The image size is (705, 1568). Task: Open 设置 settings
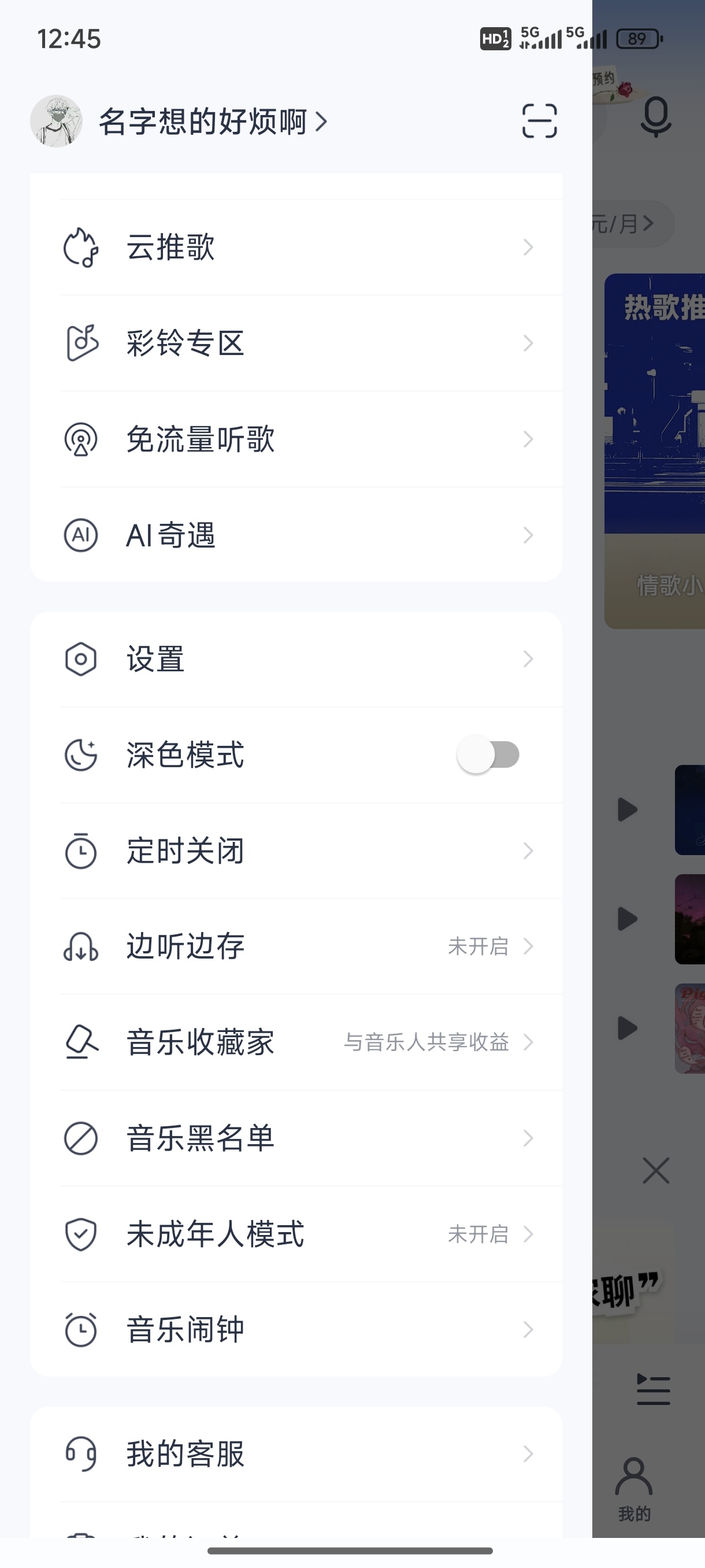296,659
